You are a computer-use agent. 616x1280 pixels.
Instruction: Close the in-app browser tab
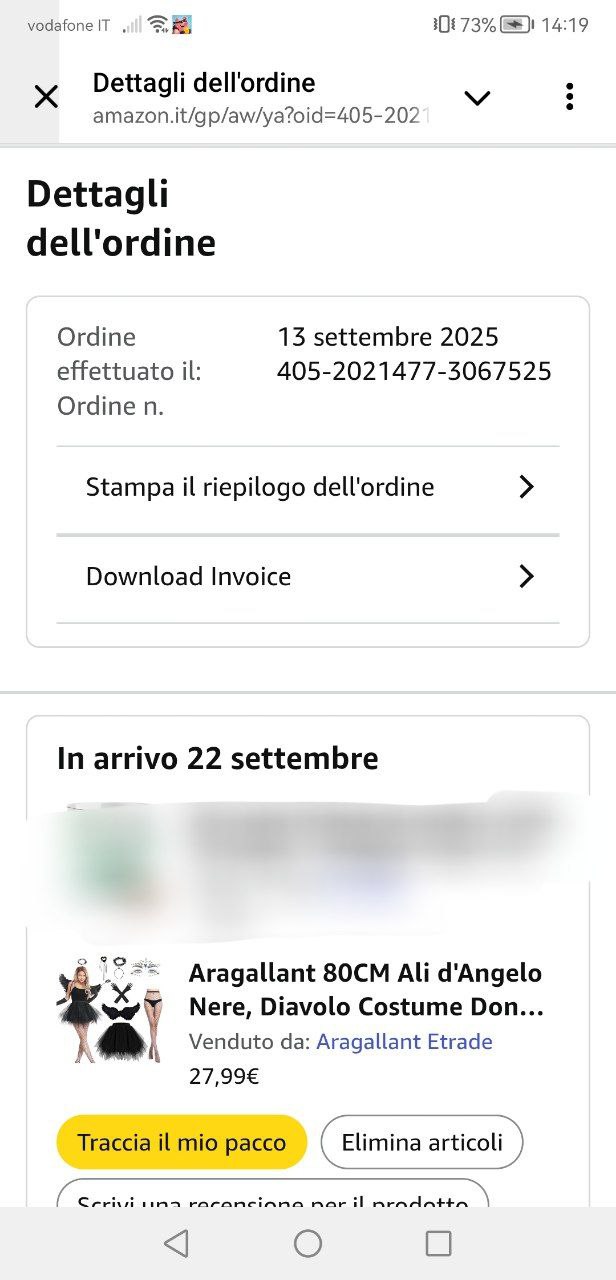point(46,97)
